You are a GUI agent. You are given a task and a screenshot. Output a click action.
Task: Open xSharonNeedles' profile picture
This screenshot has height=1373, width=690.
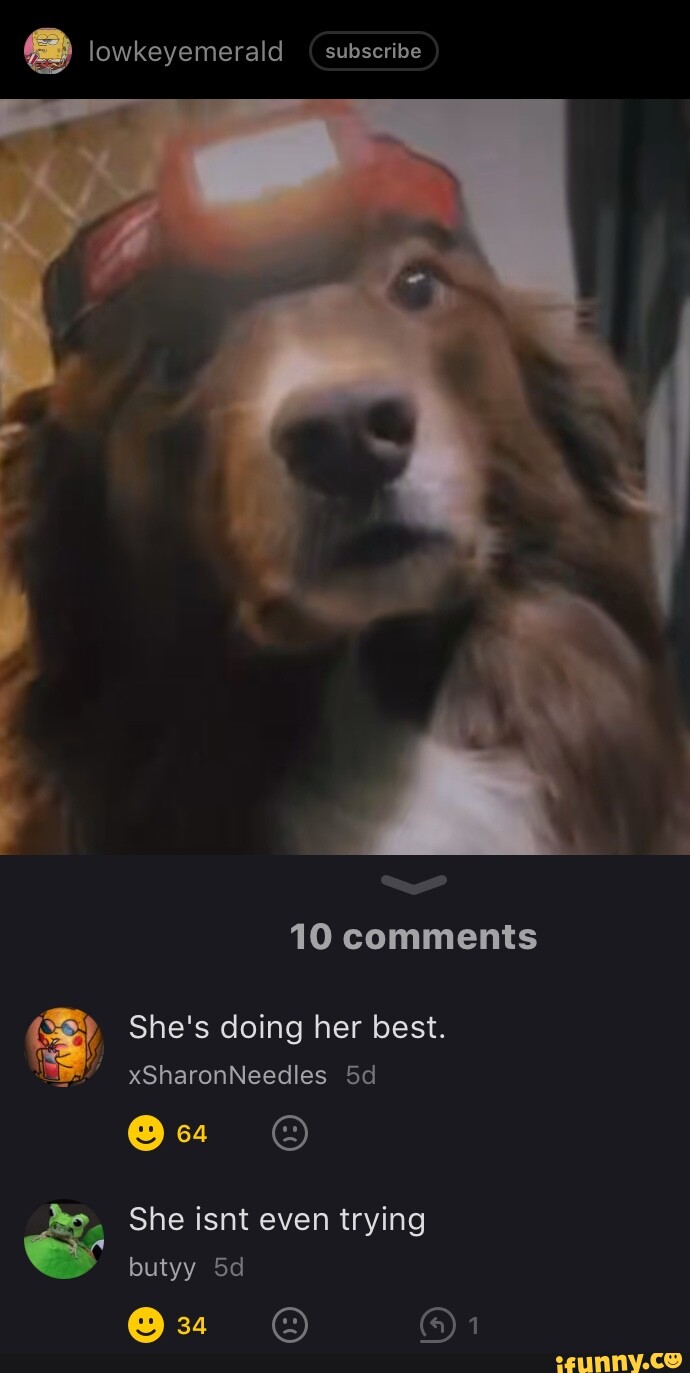[64, 1046]
